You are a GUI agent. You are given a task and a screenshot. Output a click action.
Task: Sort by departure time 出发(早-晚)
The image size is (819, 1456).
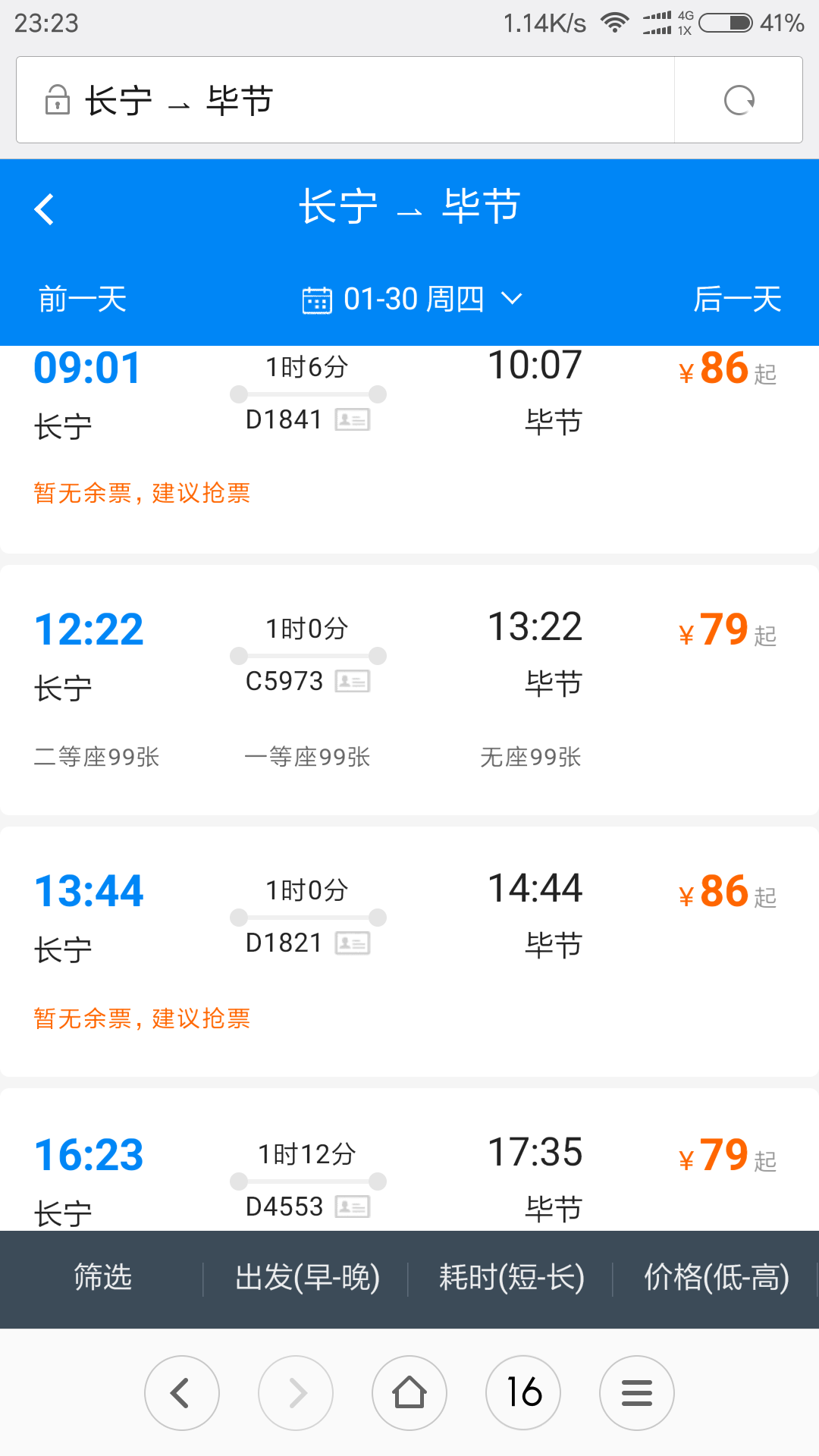(306, 1279)
